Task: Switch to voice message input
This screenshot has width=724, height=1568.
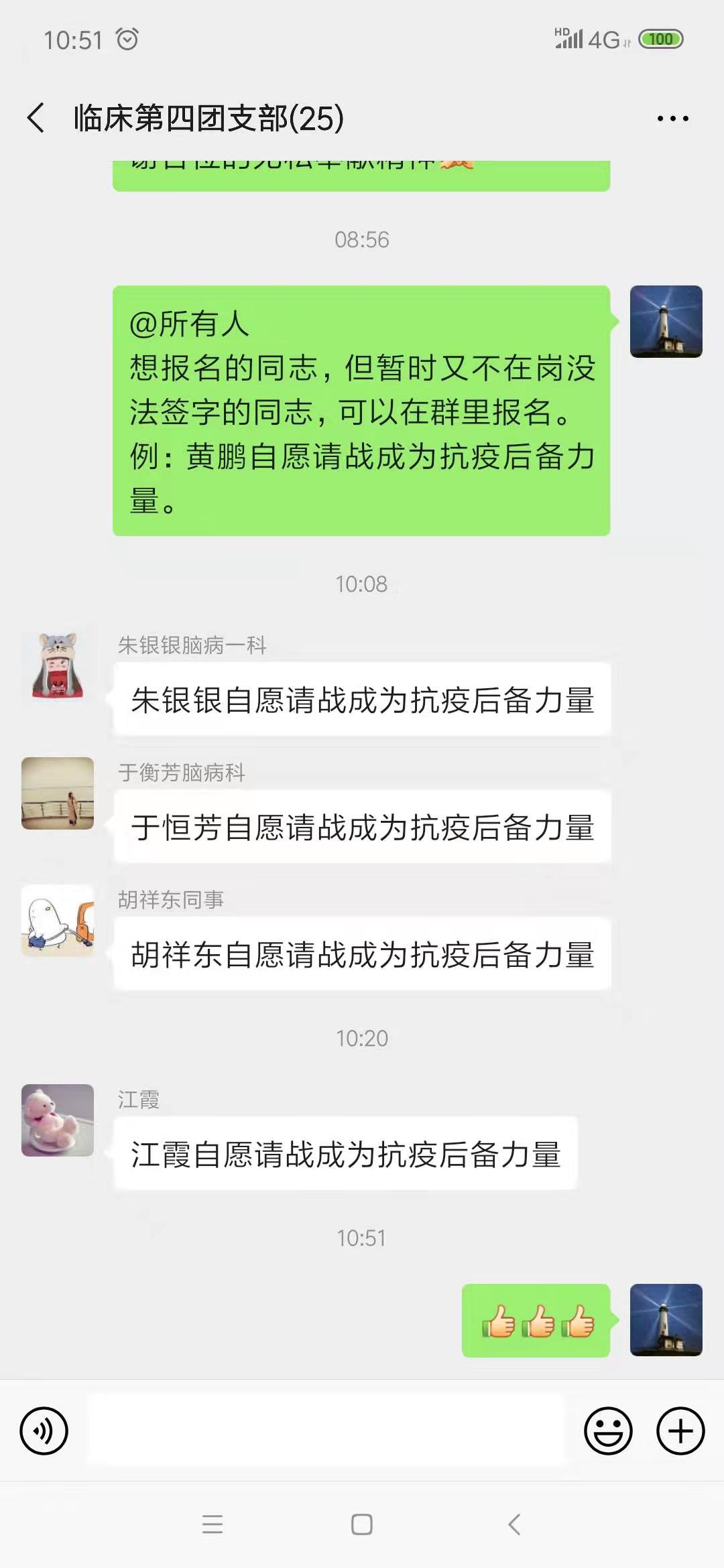Action: point(44,1431)
